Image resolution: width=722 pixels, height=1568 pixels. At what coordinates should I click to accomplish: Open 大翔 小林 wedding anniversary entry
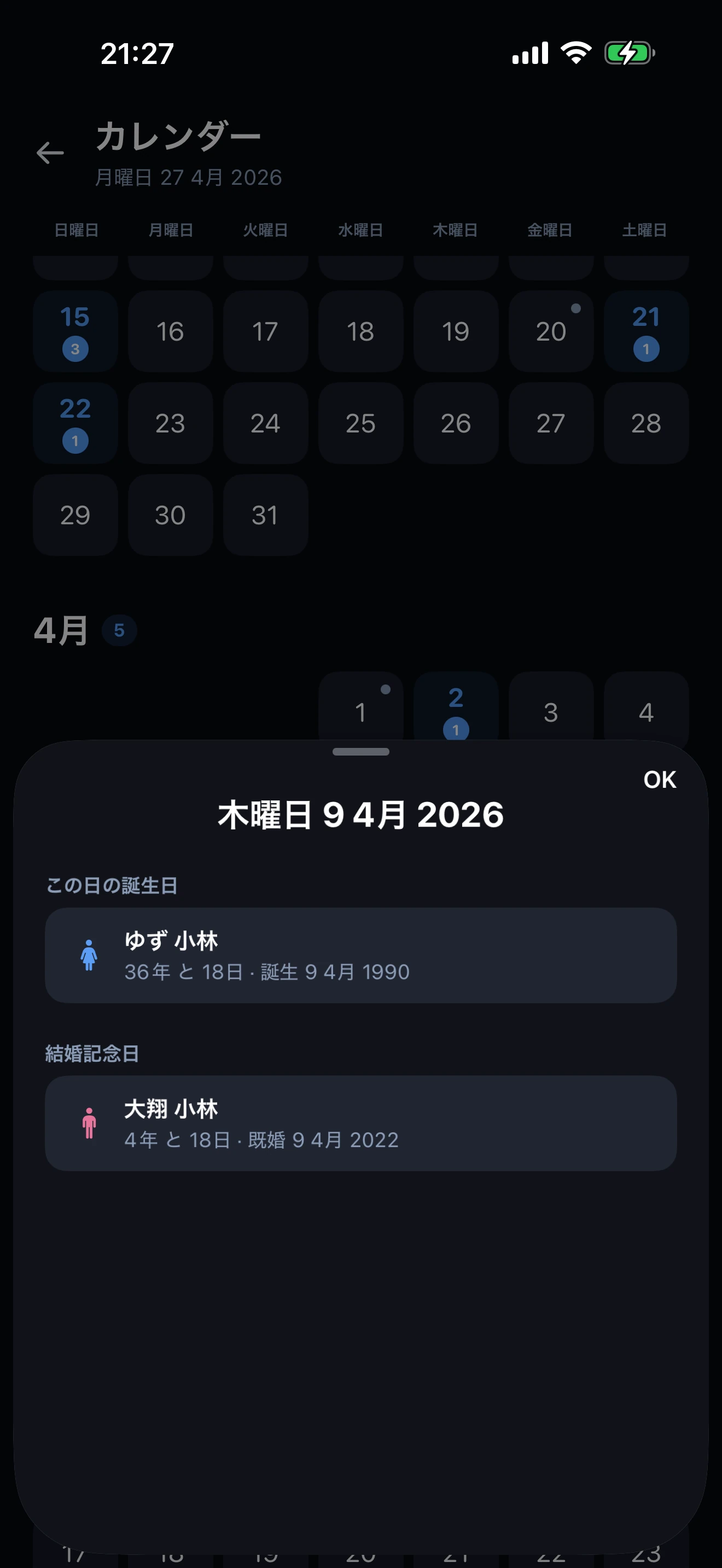click(360, 1123)
